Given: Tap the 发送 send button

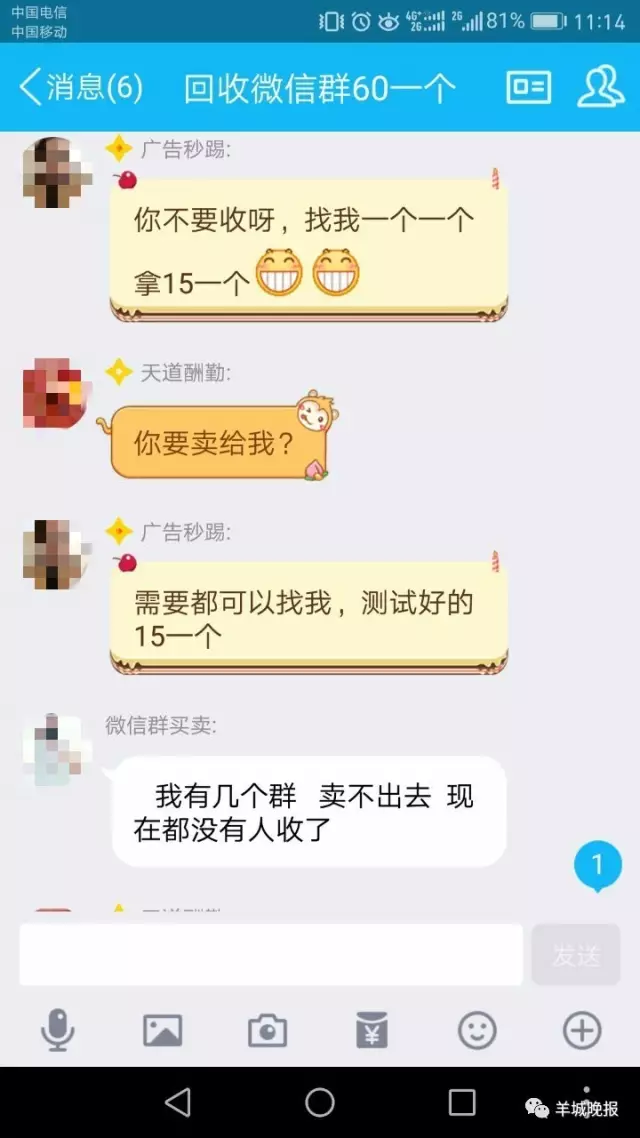Looking at the screenshot, I should pos(576,955).
